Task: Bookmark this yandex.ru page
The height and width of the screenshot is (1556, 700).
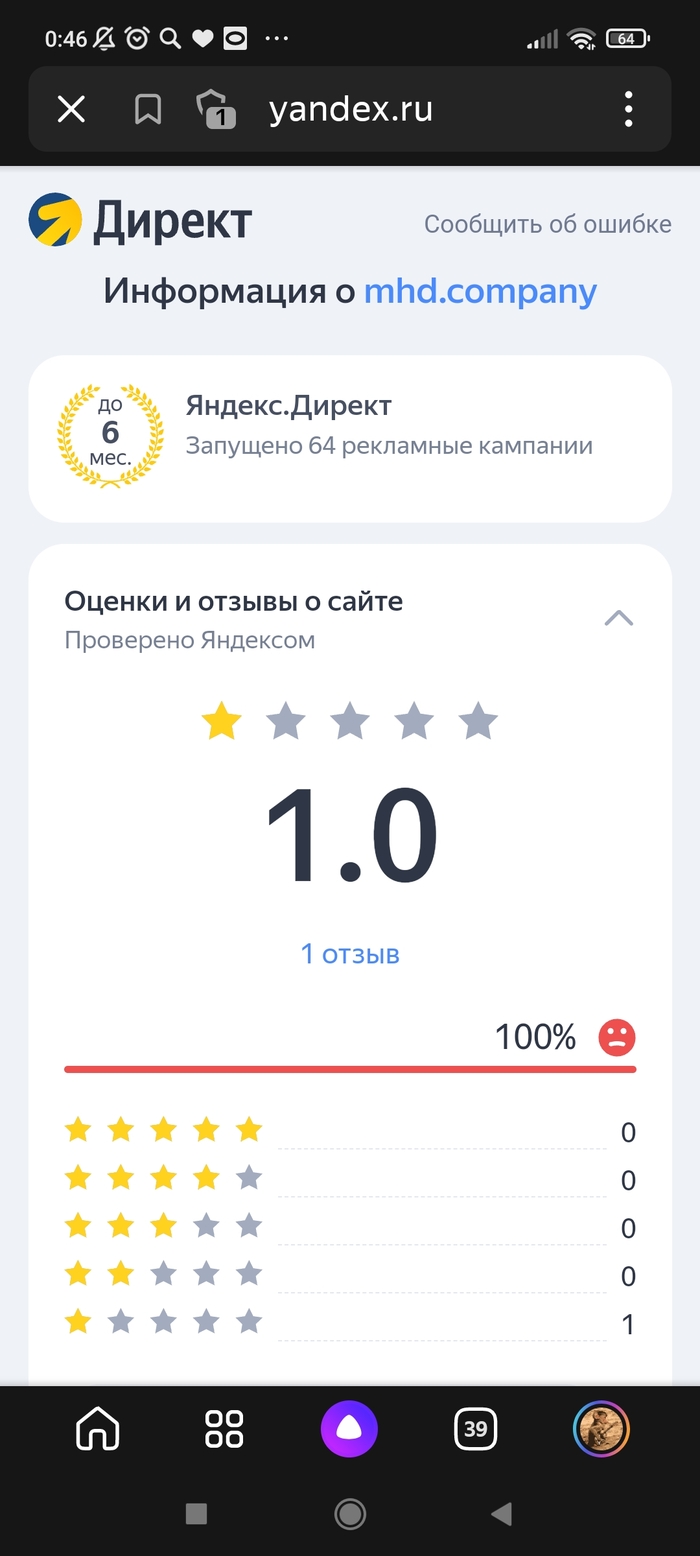Action: [x=148, y=109]
